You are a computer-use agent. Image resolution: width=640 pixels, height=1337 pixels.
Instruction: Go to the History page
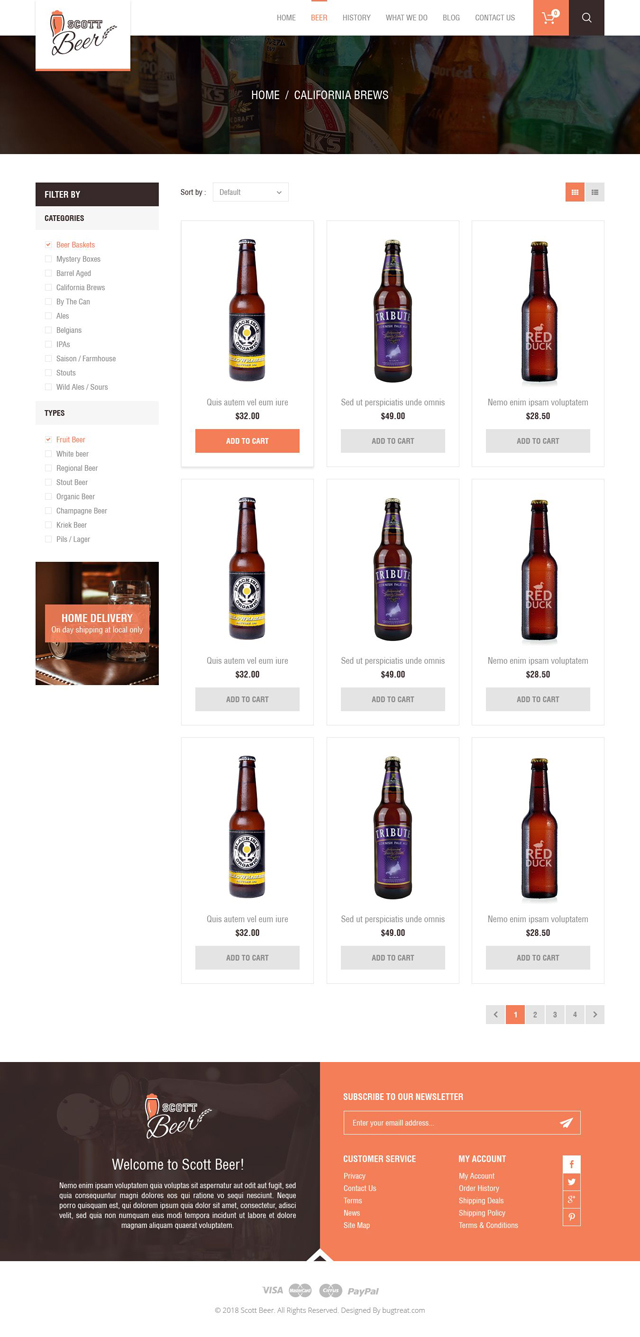click(x=356, y=18)
